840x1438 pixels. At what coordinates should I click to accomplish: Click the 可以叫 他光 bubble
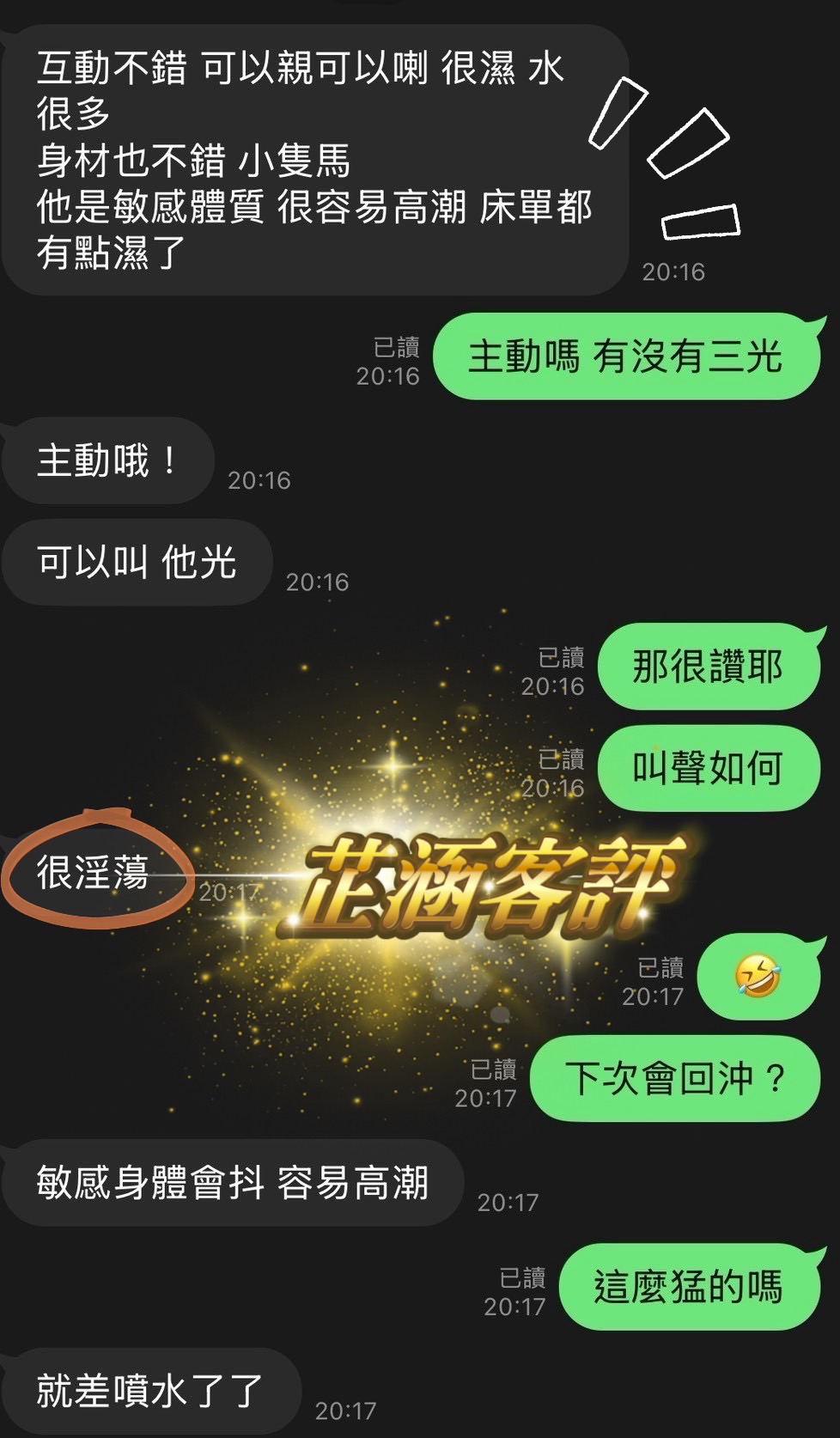[135, 563]
